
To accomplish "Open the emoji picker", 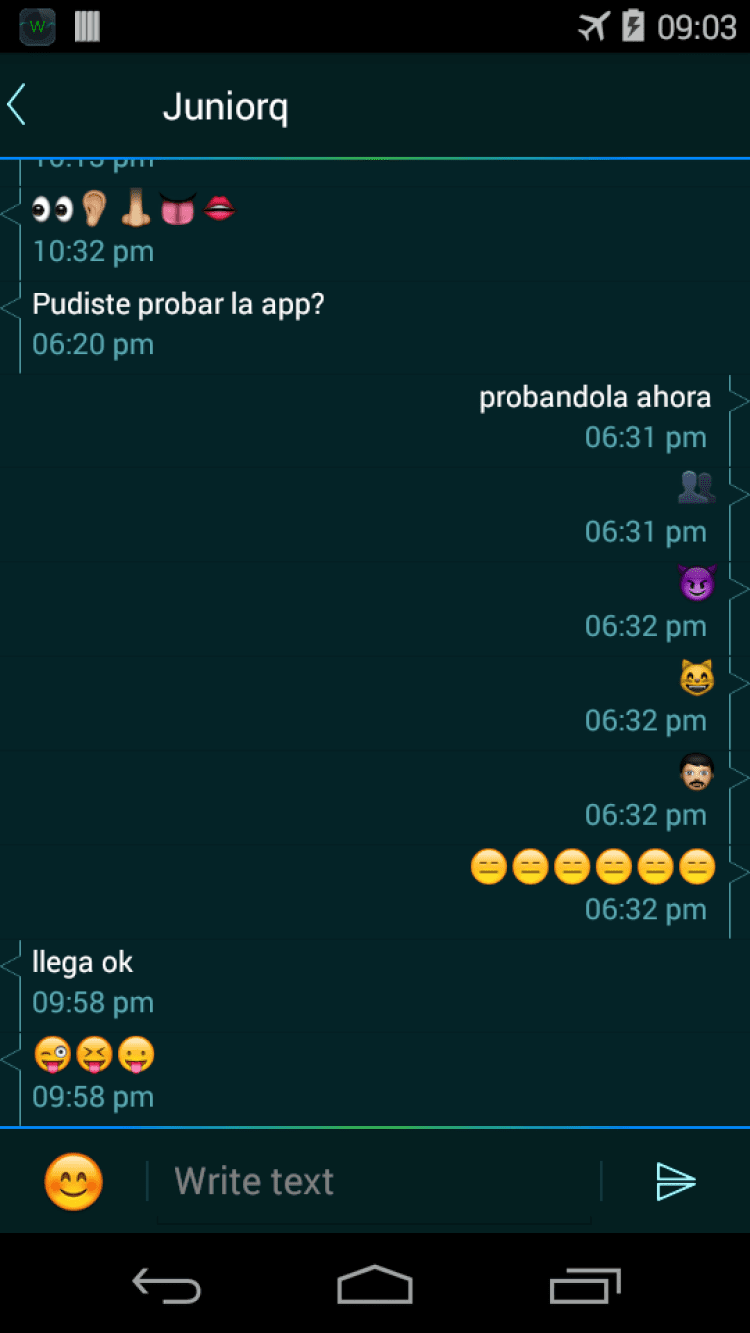I will point(73,1181).
